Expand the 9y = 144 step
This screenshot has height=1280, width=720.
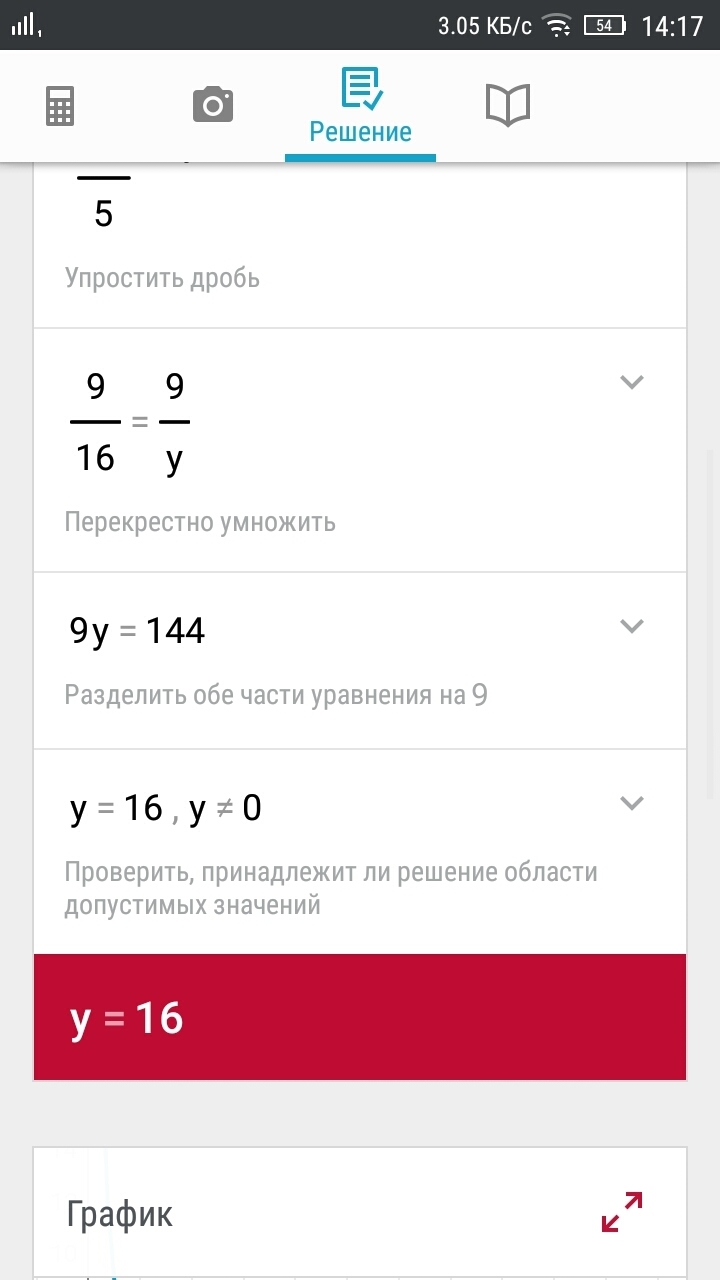tap(631, 626)
